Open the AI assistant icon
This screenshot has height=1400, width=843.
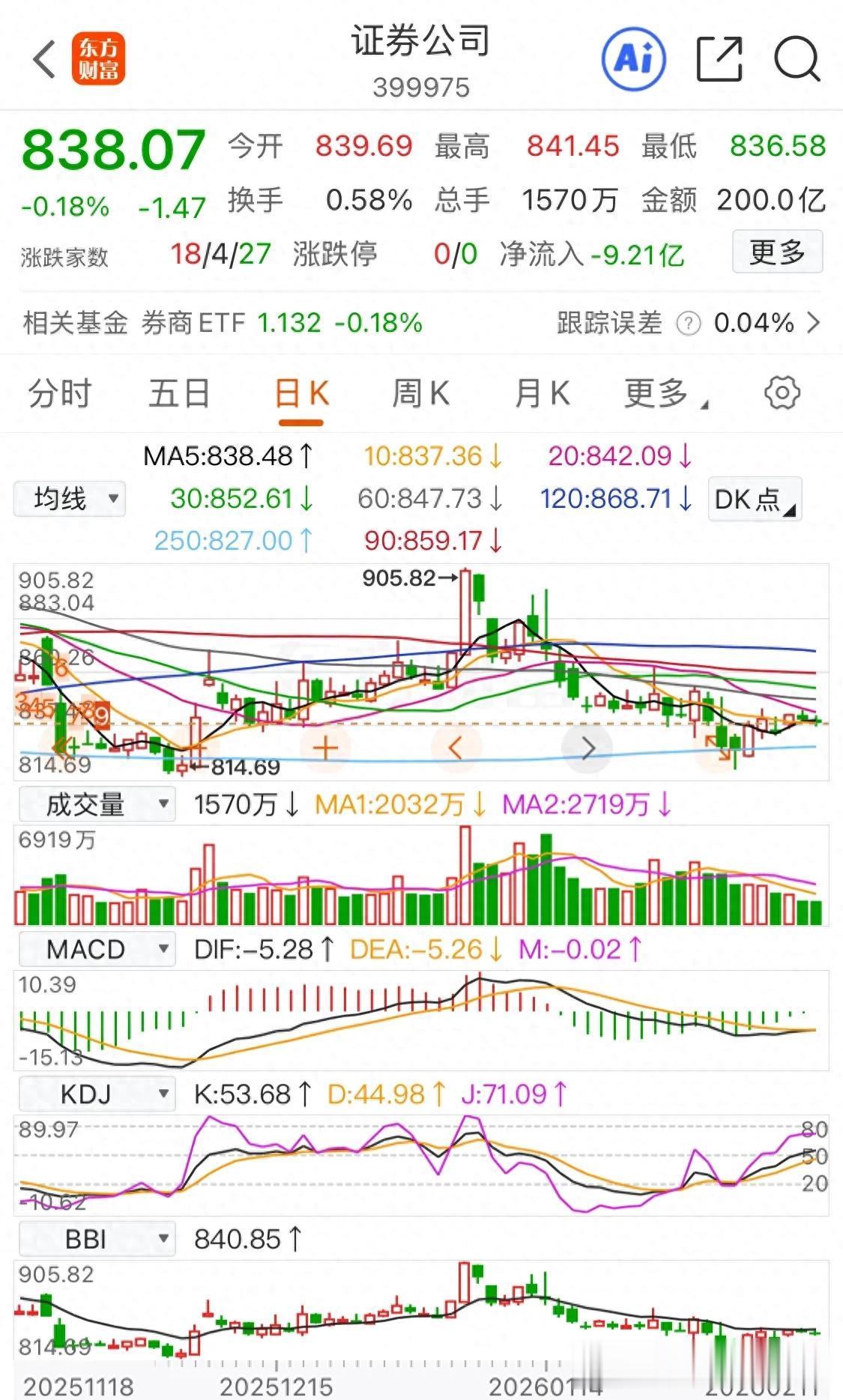tap(634, 58)
